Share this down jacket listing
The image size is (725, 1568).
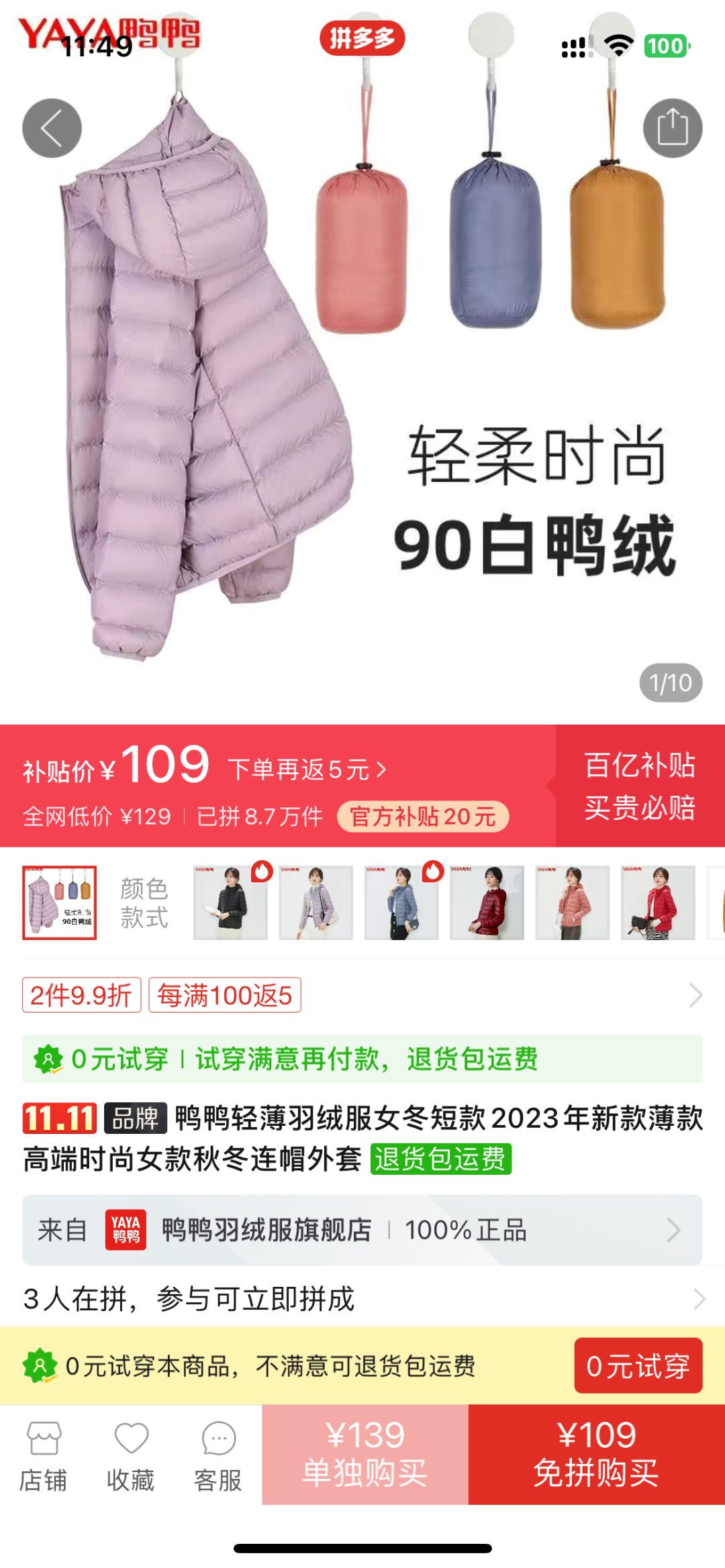(673, 128)
